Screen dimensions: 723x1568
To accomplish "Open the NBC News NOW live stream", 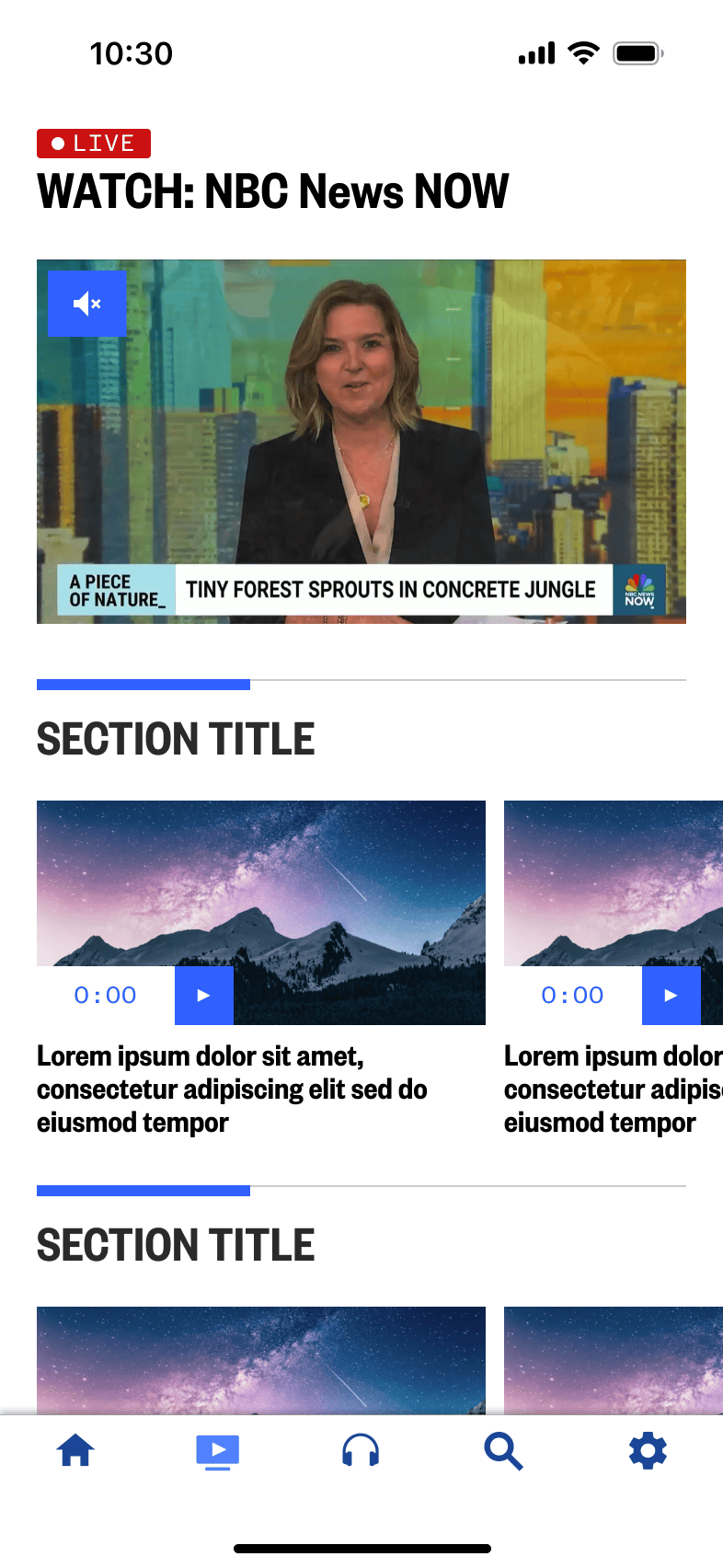I will click(x=361, y=442).
